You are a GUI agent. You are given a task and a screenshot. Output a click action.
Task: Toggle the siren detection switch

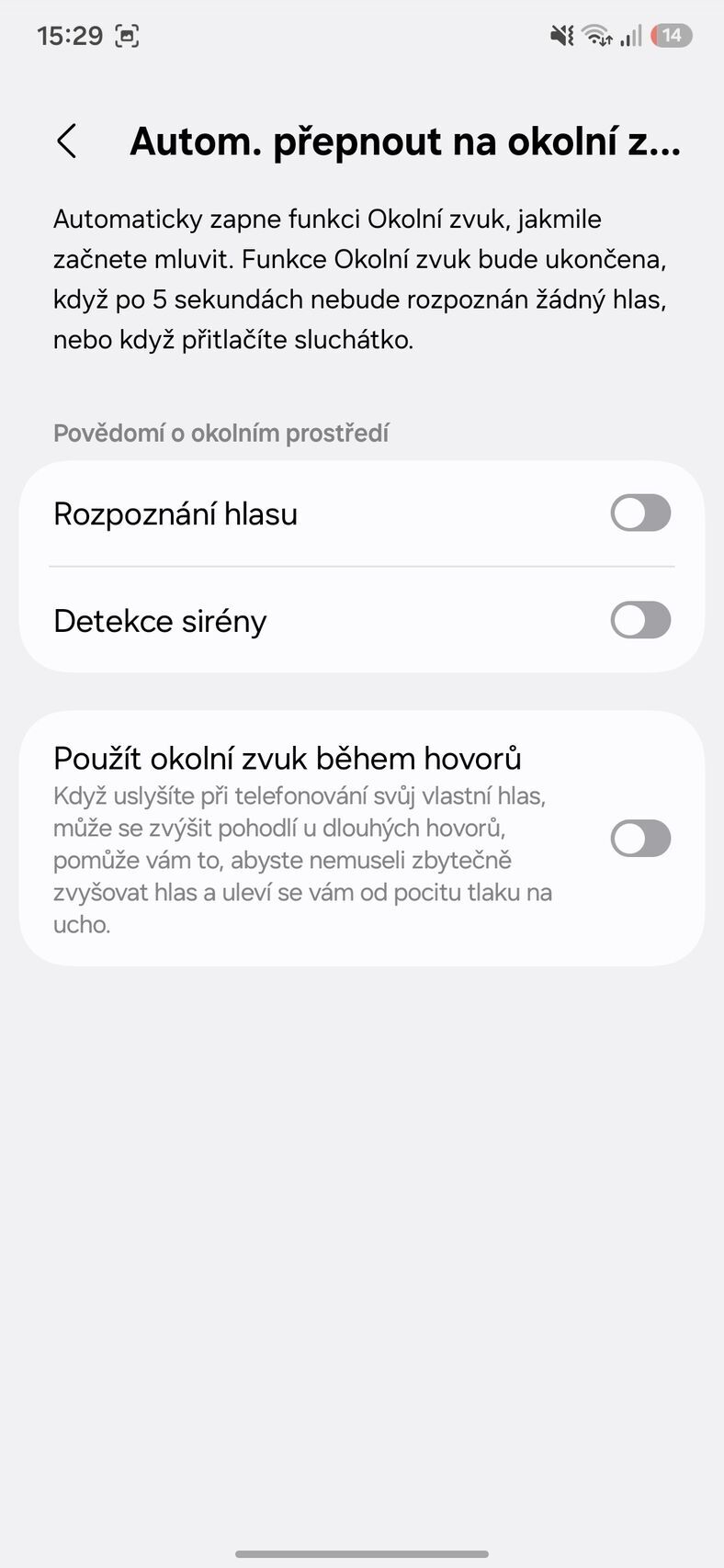(640, 620)
